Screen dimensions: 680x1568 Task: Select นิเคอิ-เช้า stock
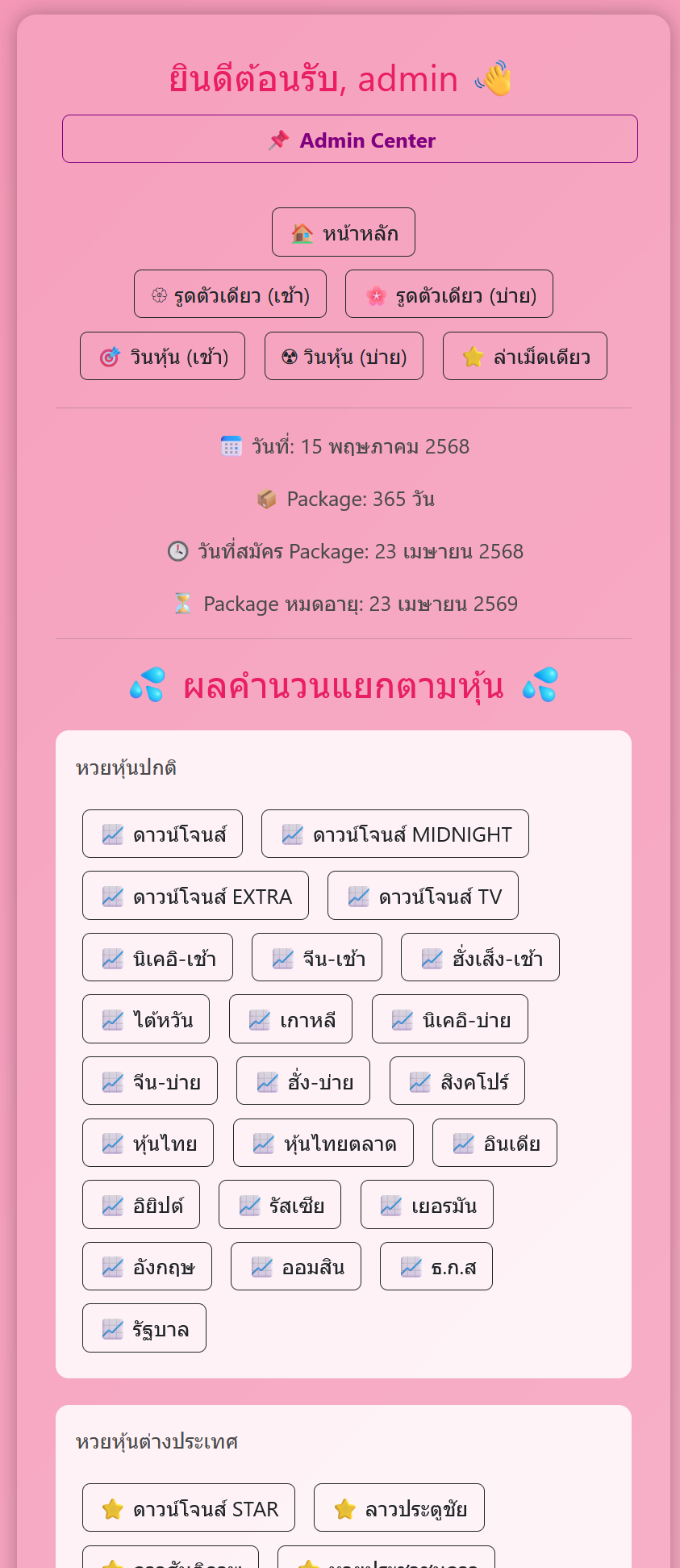(157, 958)
